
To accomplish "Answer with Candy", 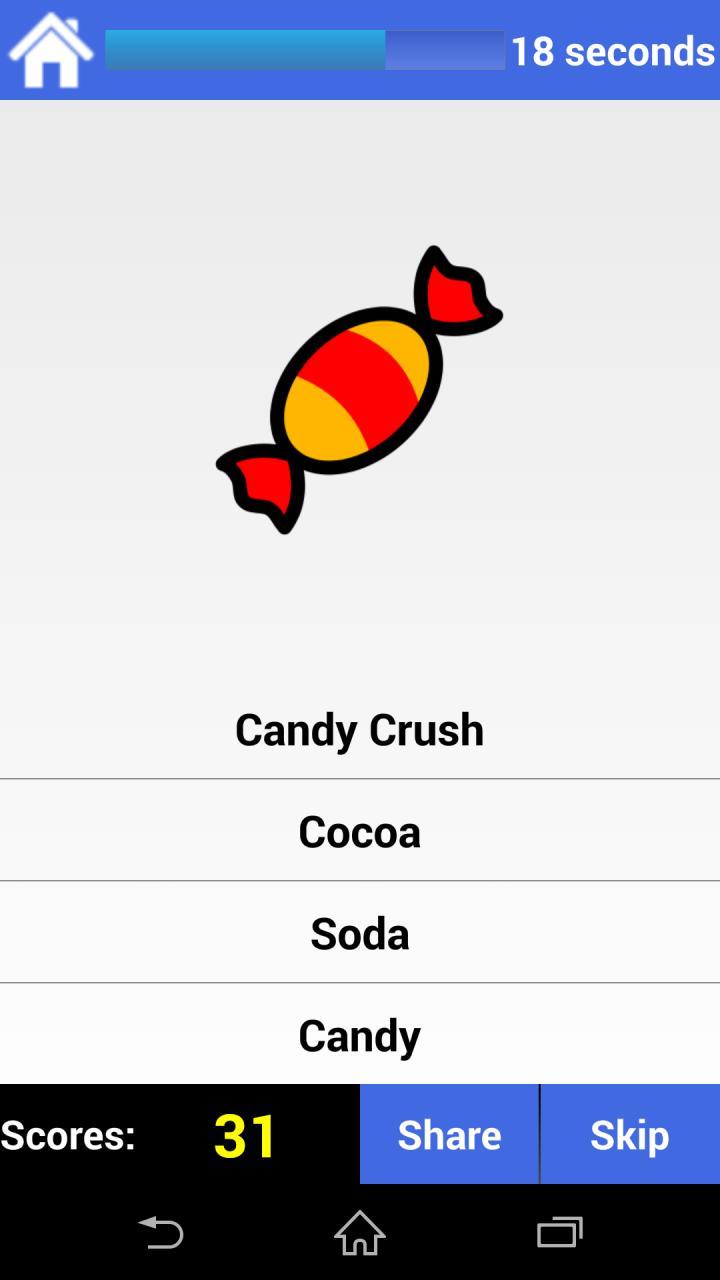I will pos(360,1035).
